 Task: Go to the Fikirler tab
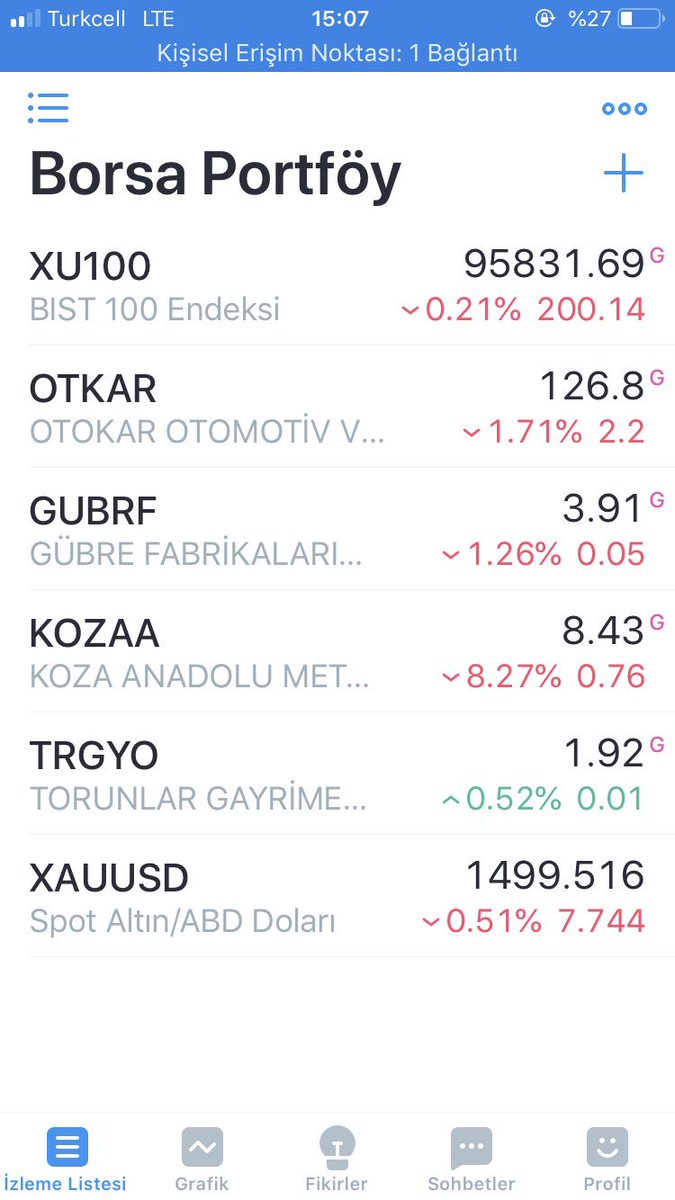click(336, 1159)
